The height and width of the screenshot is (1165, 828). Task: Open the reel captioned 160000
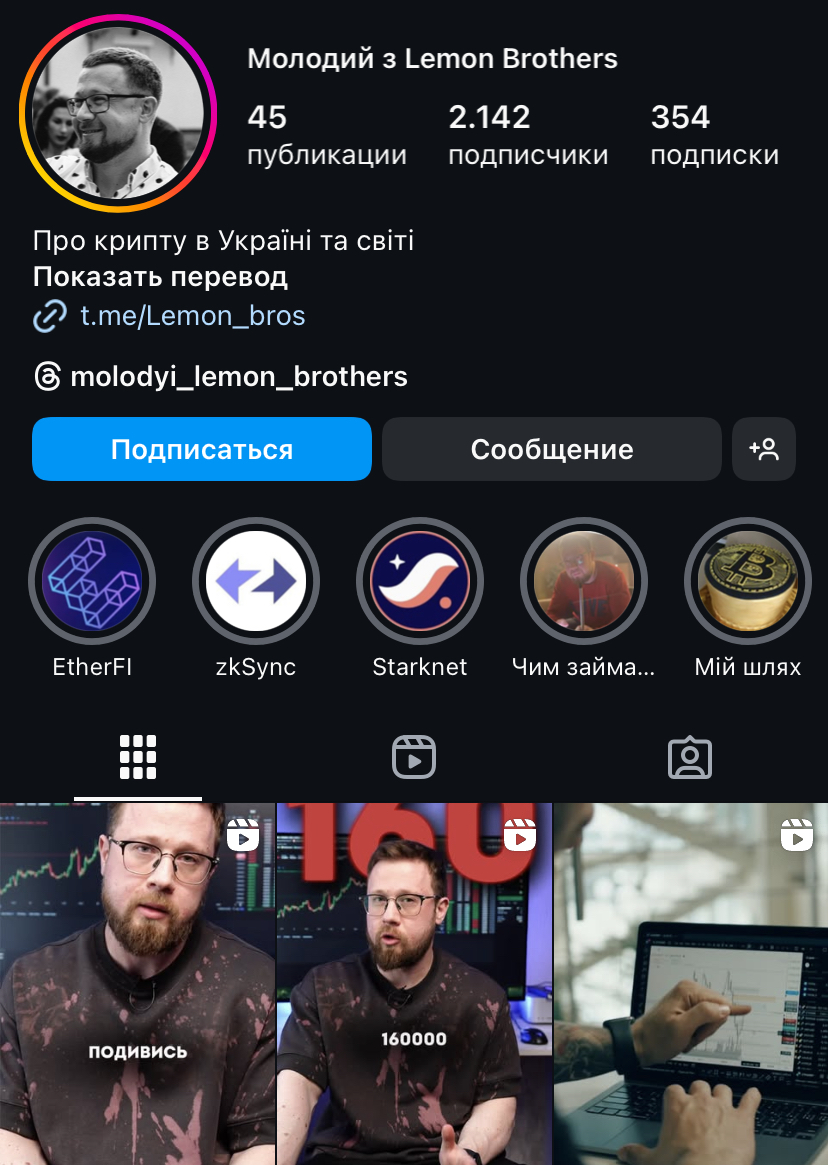click(414, 985)
